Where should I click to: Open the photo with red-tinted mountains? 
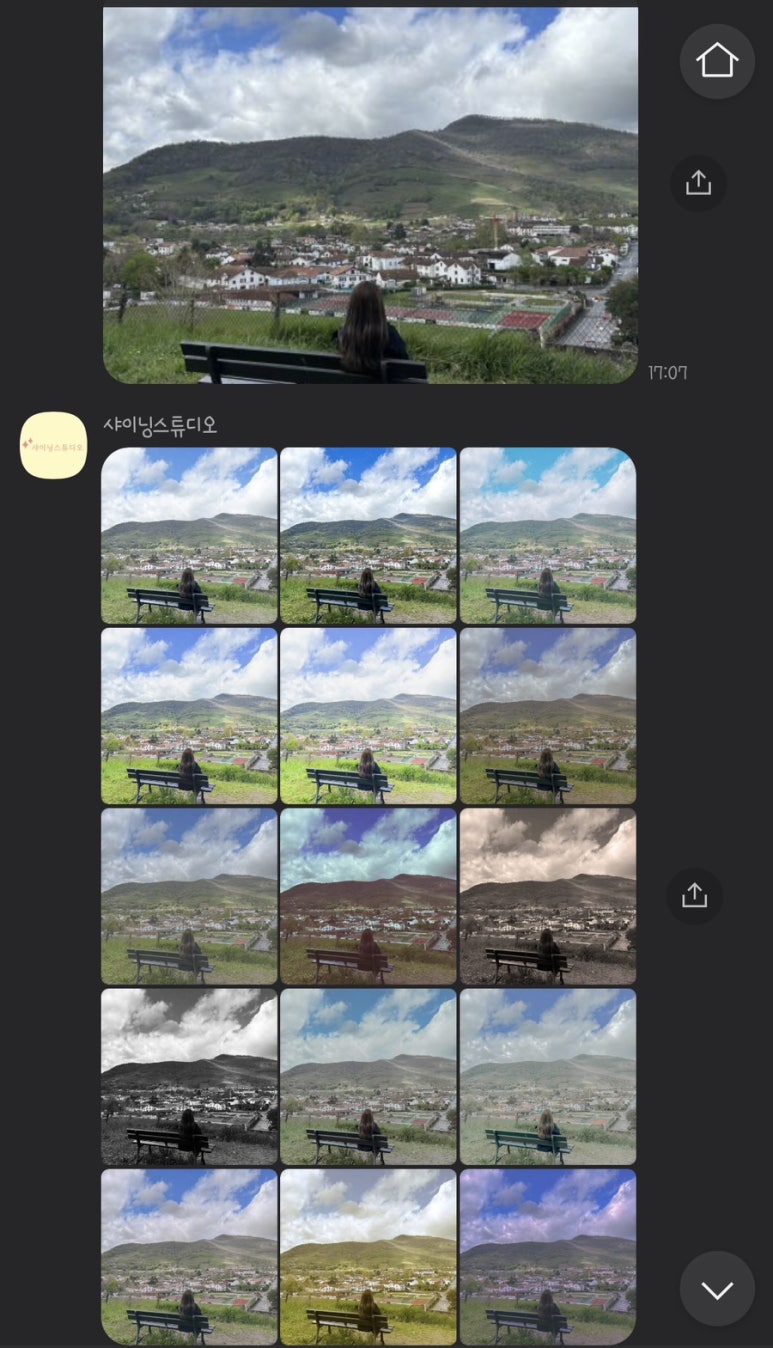point(368,896)
